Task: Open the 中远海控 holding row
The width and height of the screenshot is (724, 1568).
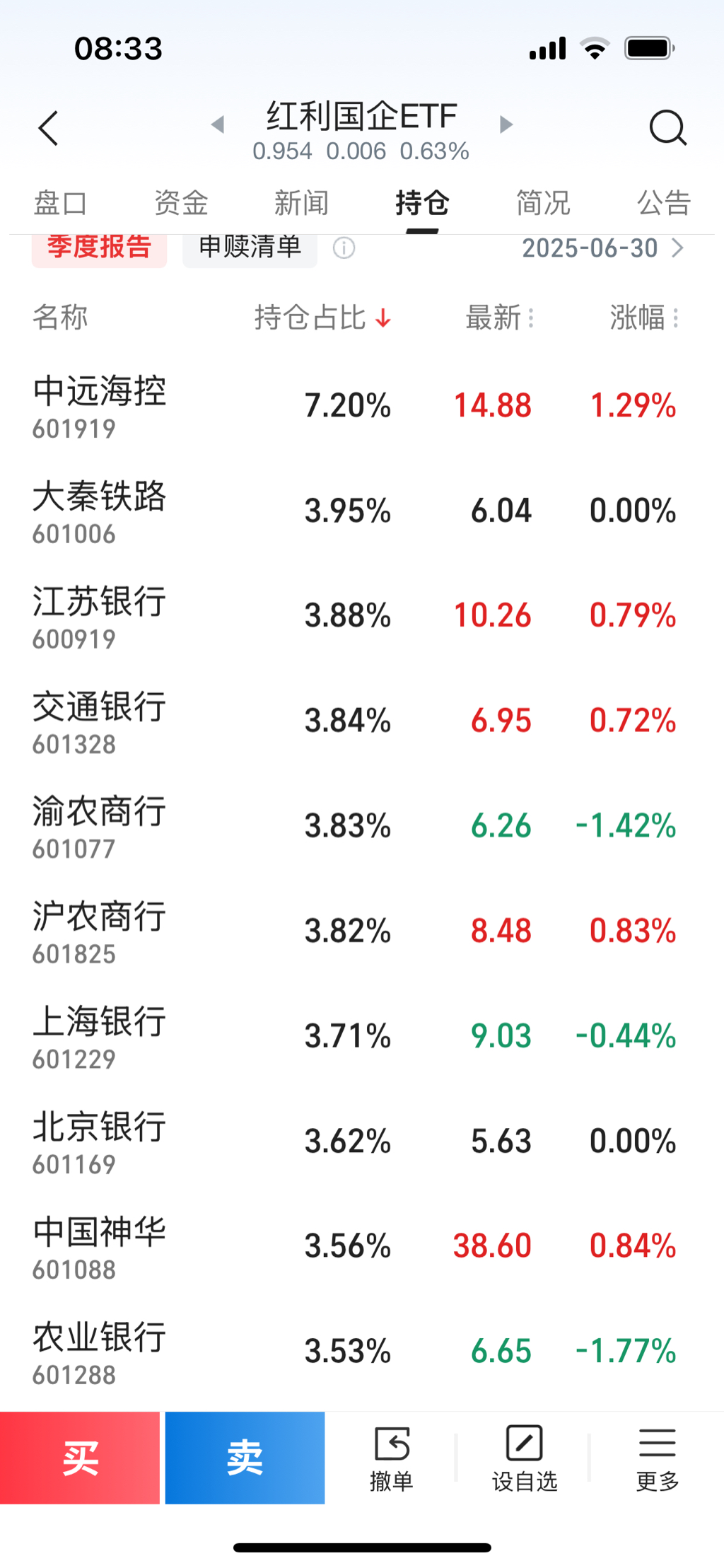Action: [x=362, y=406]
